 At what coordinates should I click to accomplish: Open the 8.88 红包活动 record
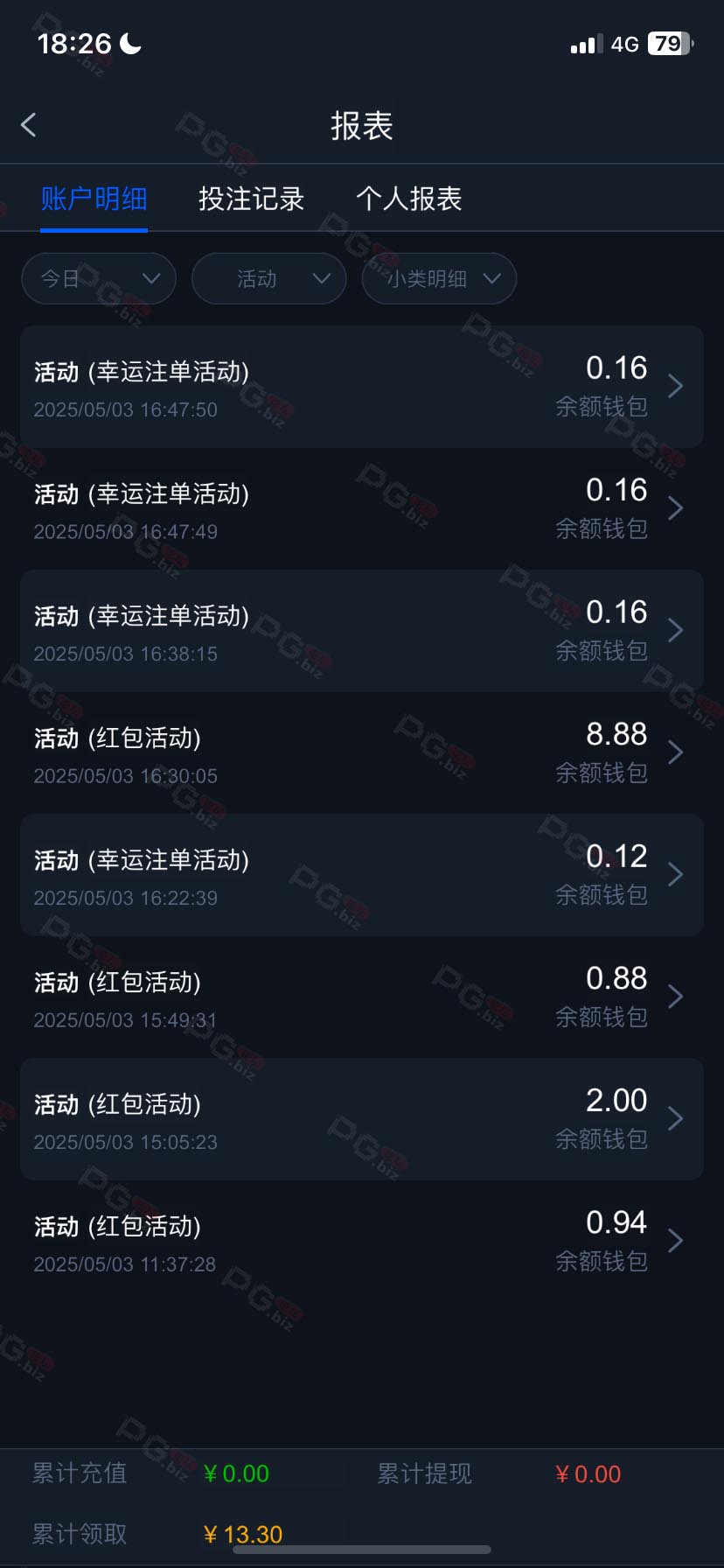coord(362,753)
